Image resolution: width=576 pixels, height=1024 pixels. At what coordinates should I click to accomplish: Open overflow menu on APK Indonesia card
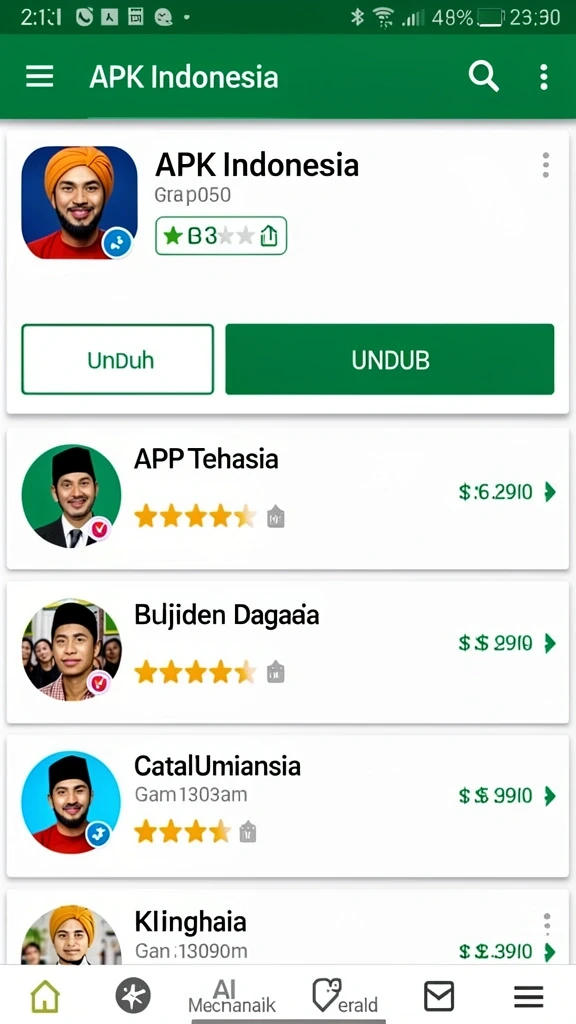pos(546,165)
